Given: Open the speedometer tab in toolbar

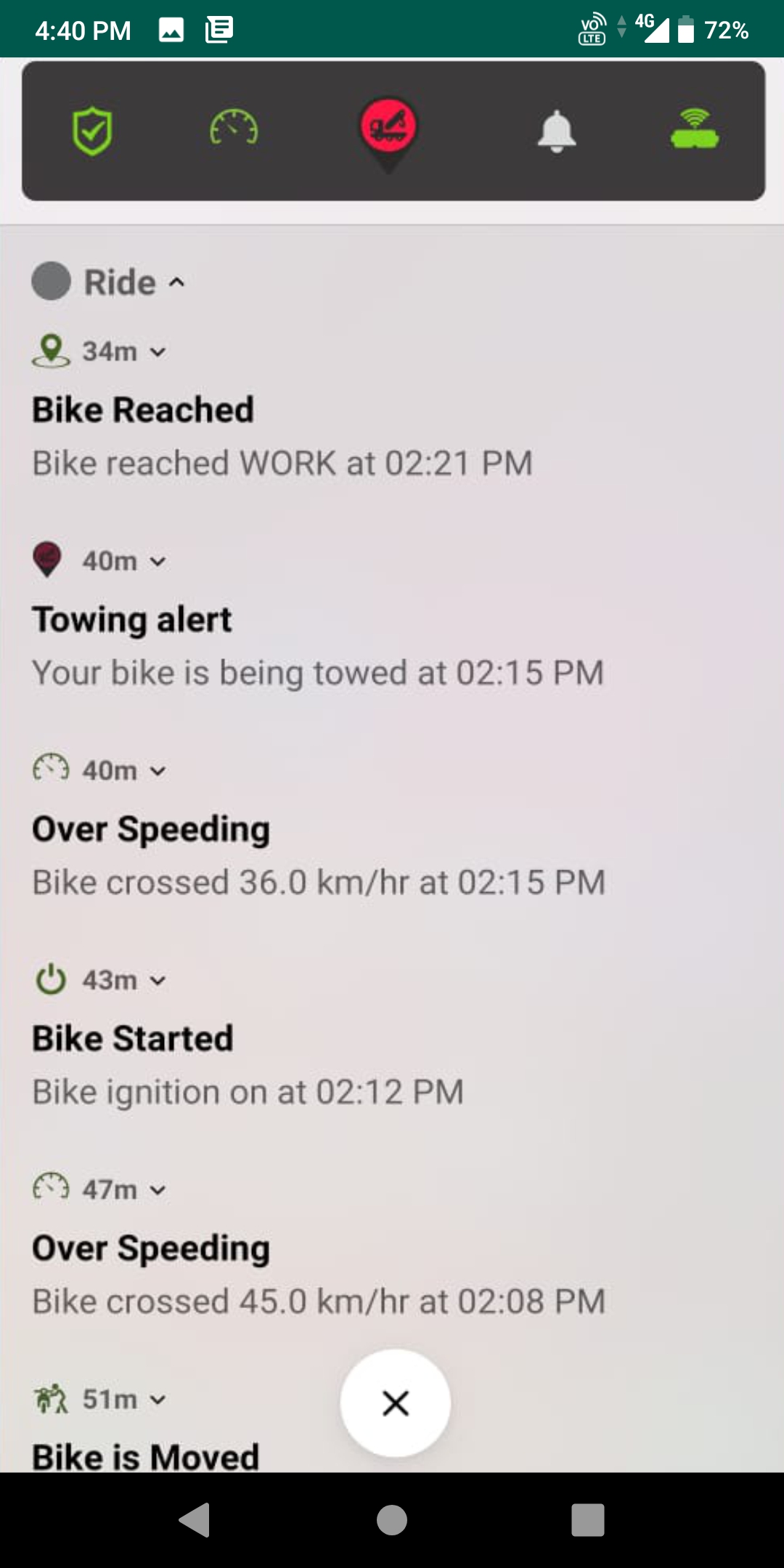Looking at the screenshot, I should [x=234, y=128].
